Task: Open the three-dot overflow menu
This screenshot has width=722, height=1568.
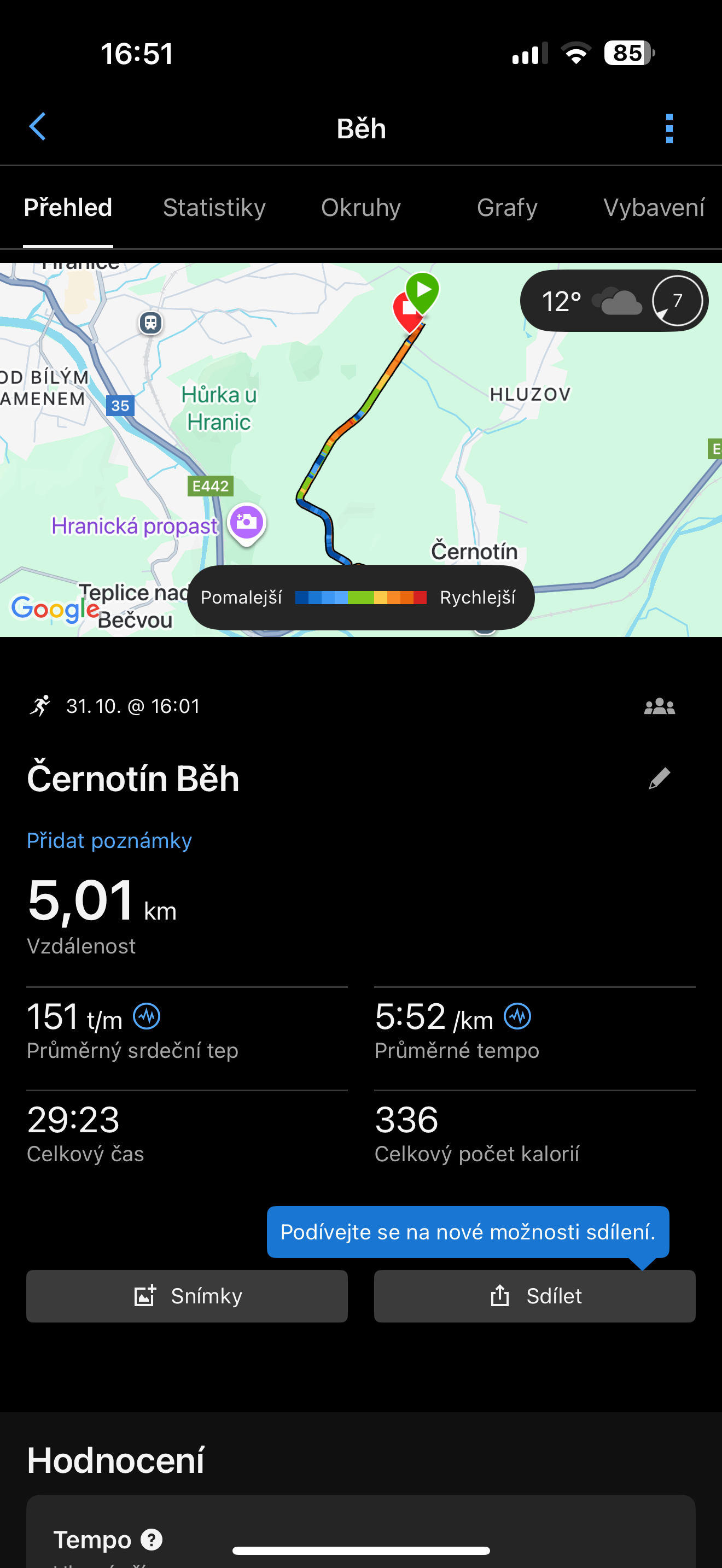Action: tap(669, 128)
